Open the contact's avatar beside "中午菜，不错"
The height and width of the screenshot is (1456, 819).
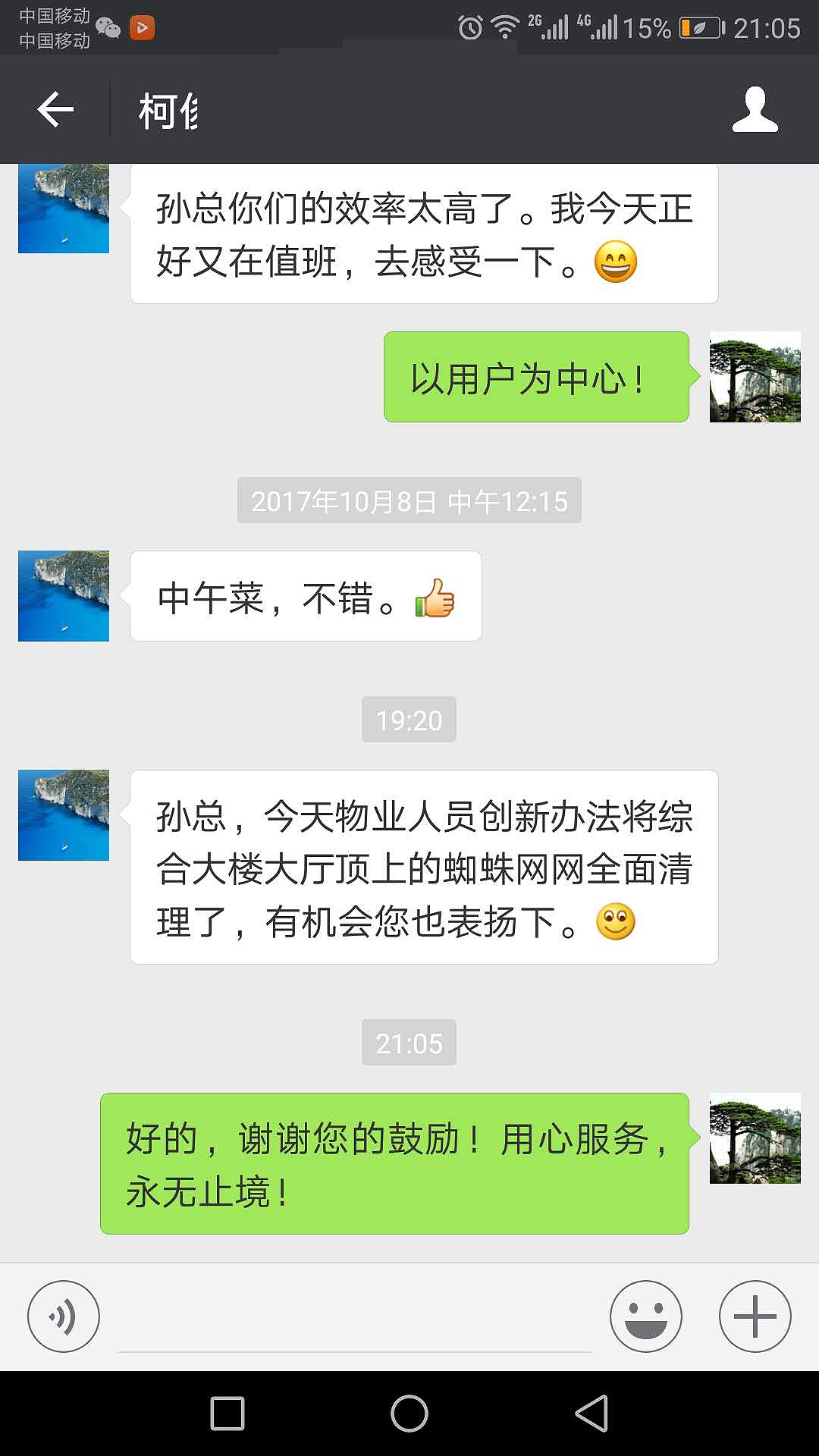(x=64, y=596)
